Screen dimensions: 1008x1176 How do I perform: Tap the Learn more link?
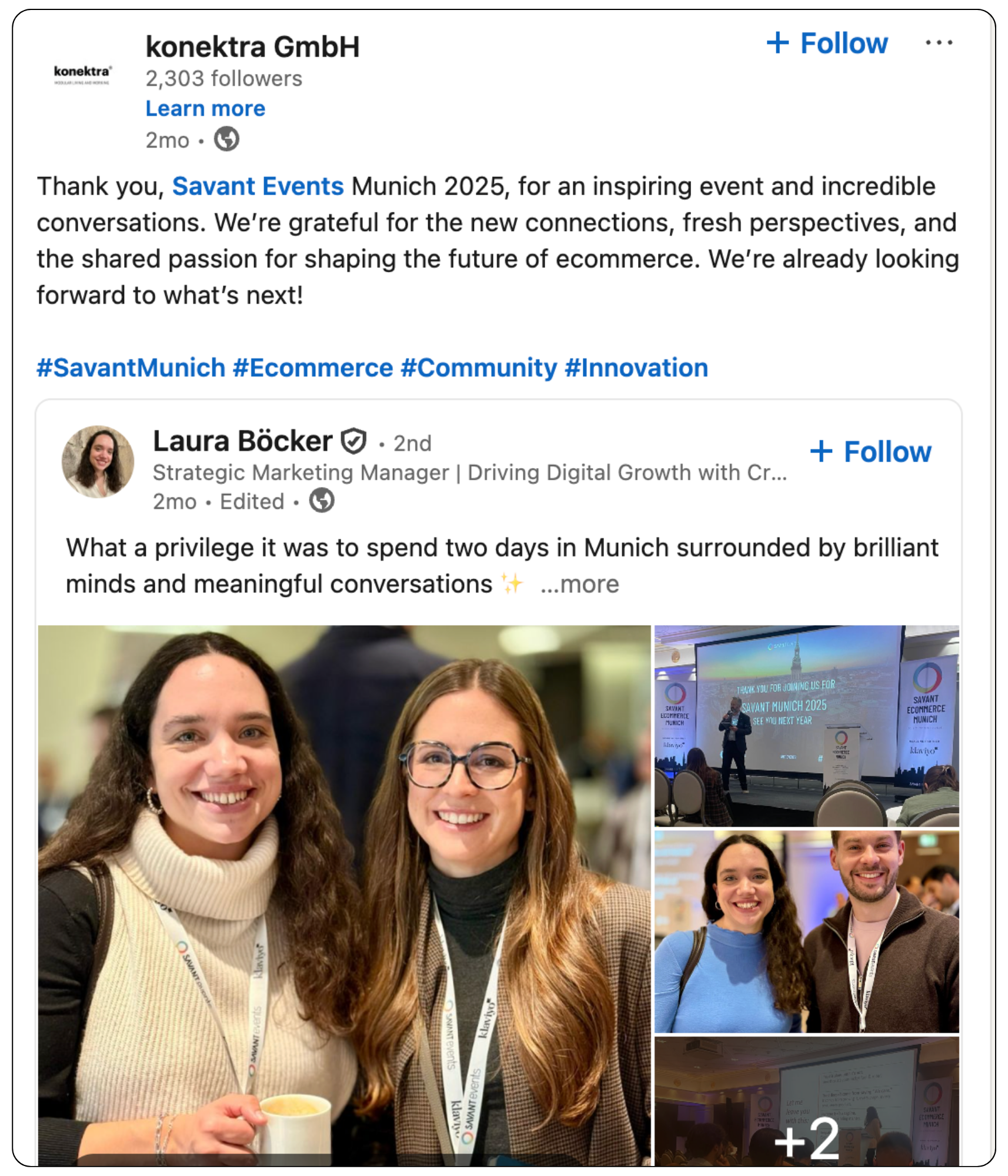click(x=205, y=109)
